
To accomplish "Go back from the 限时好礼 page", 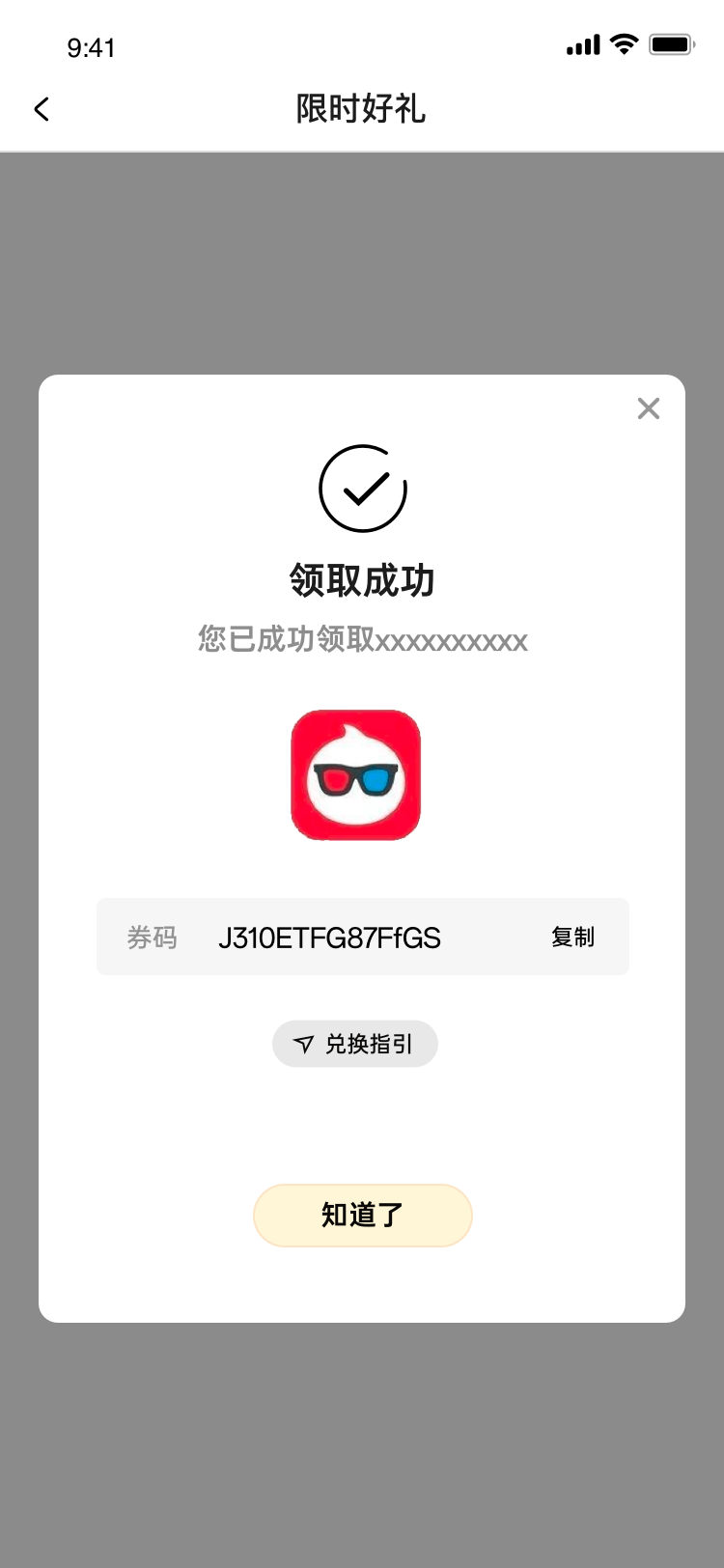I will click(42, 109).
